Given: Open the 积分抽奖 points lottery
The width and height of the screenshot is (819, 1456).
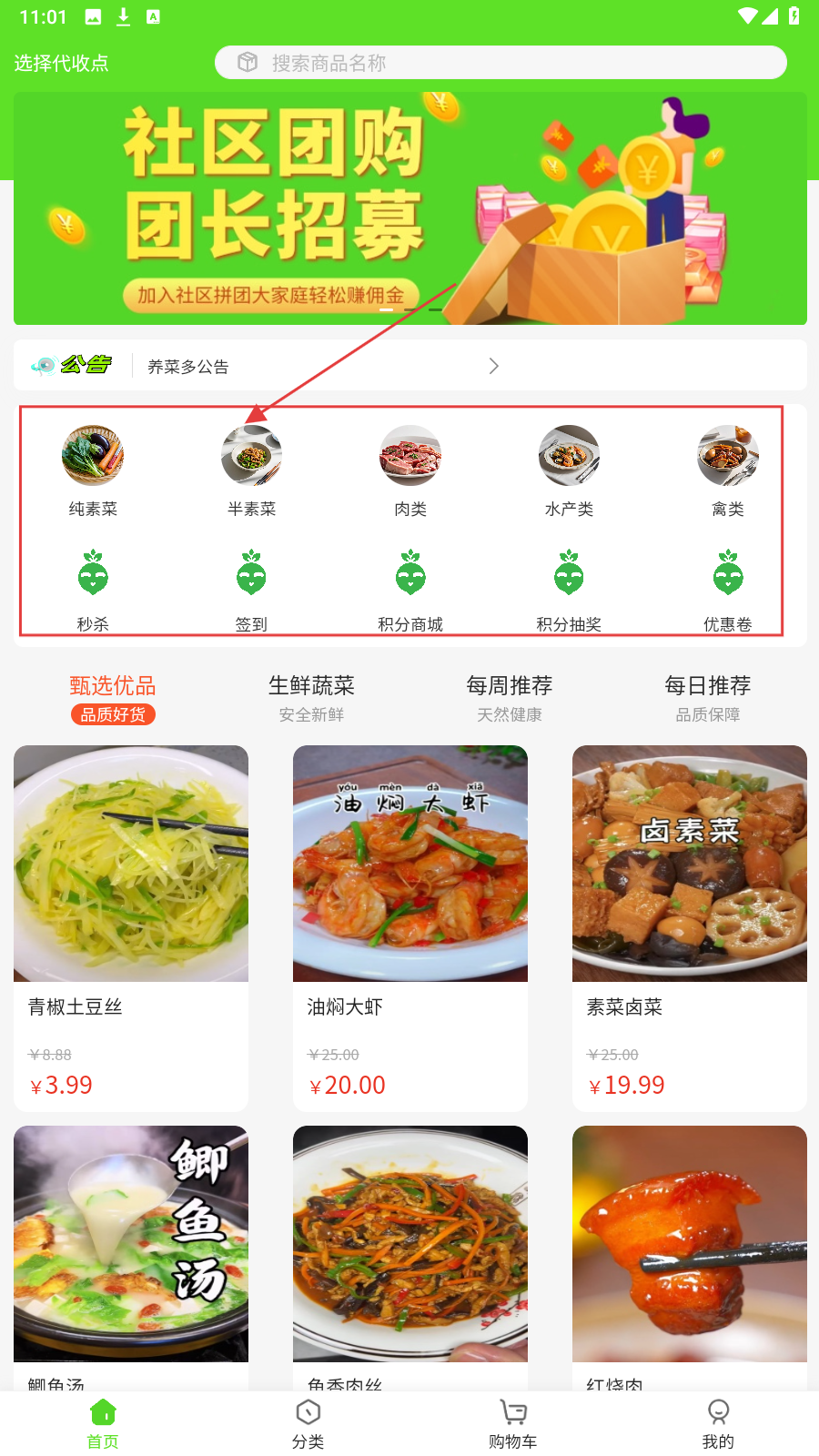Looking at the screenshot, I should click(x=569, y=589).
